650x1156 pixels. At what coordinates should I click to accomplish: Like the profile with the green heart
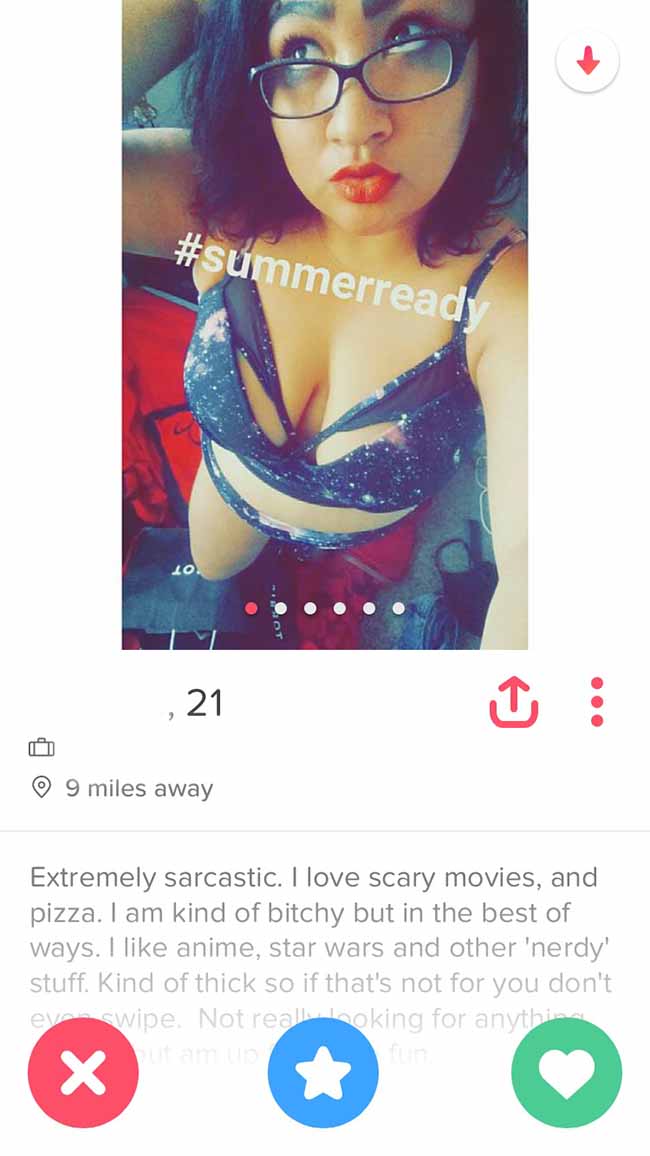(x=567, y=1073)
